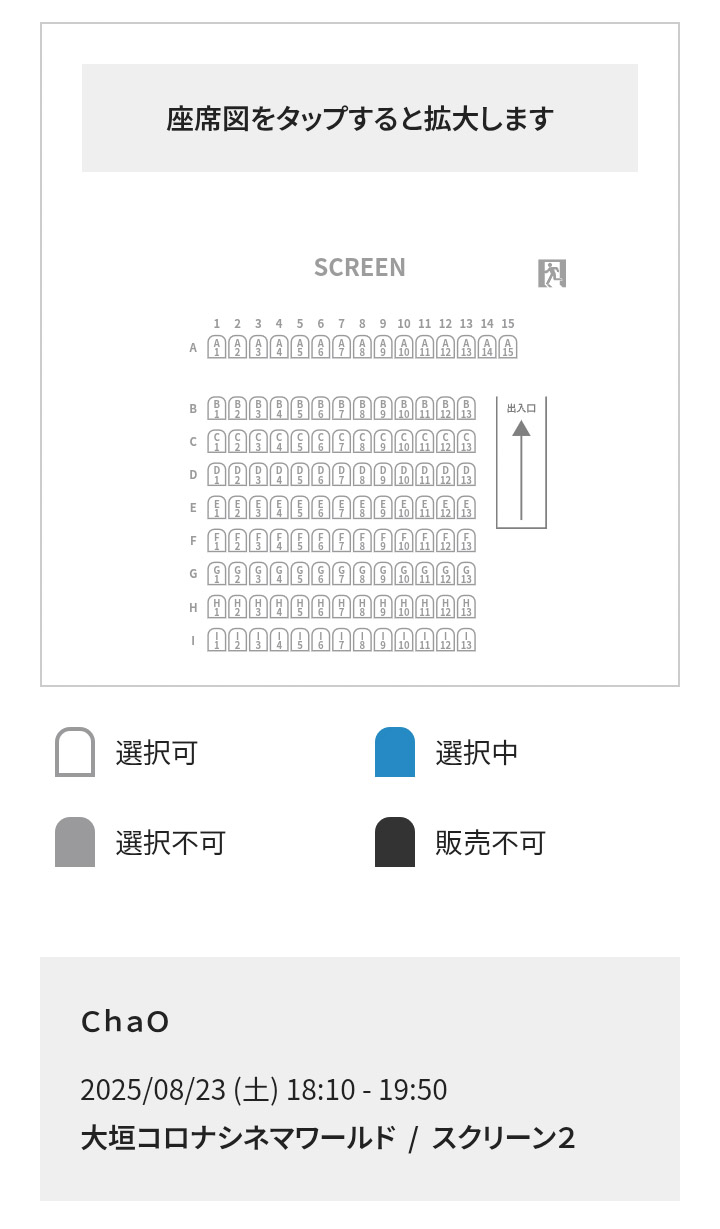Select seat E7 in the middle
This screenshot has width=720, height=1229.
tap(341, 507)
